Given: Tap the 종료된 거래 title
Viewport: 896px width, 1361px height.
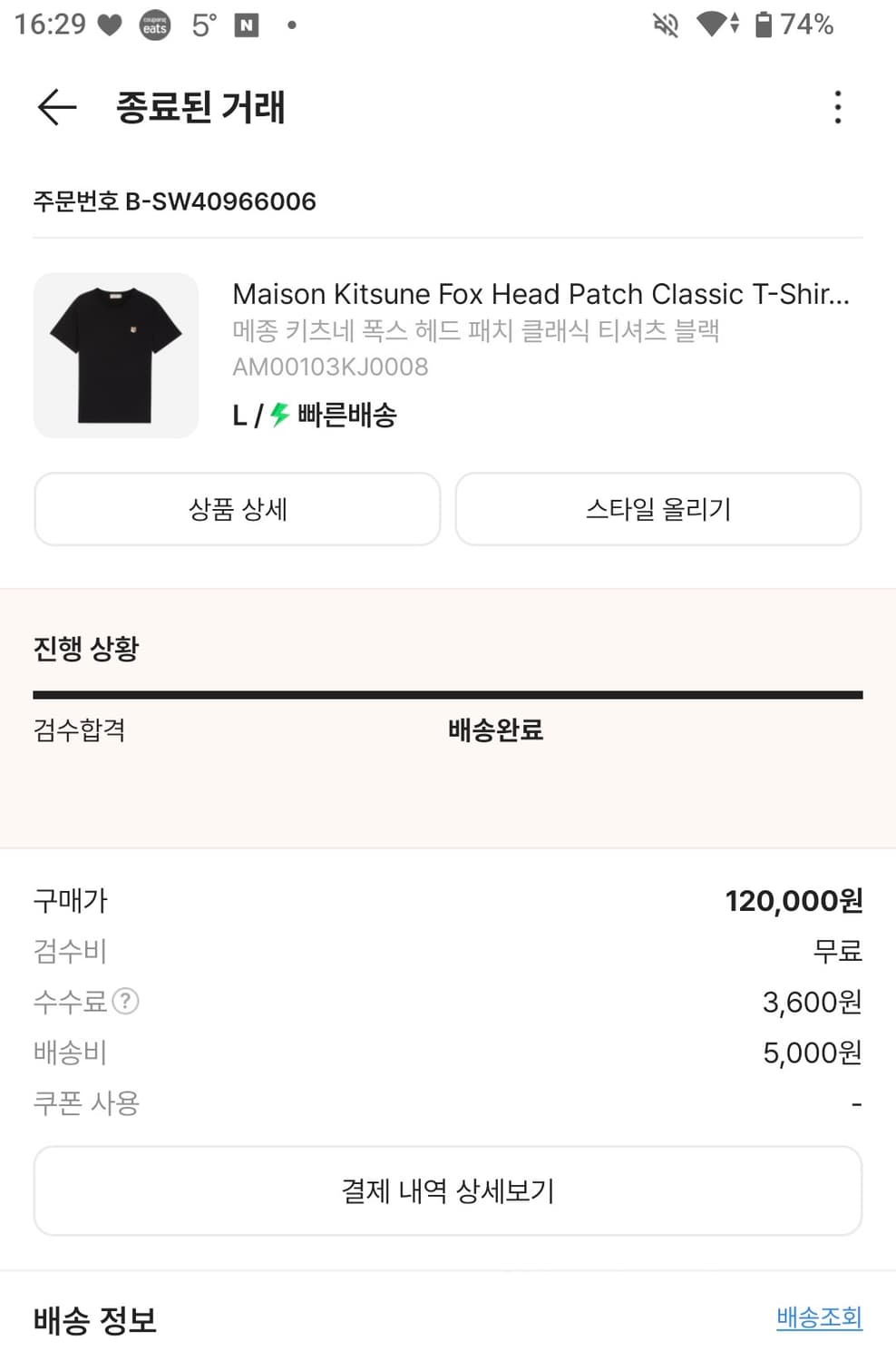Looking at the screenshot, I should pos(200,107).
